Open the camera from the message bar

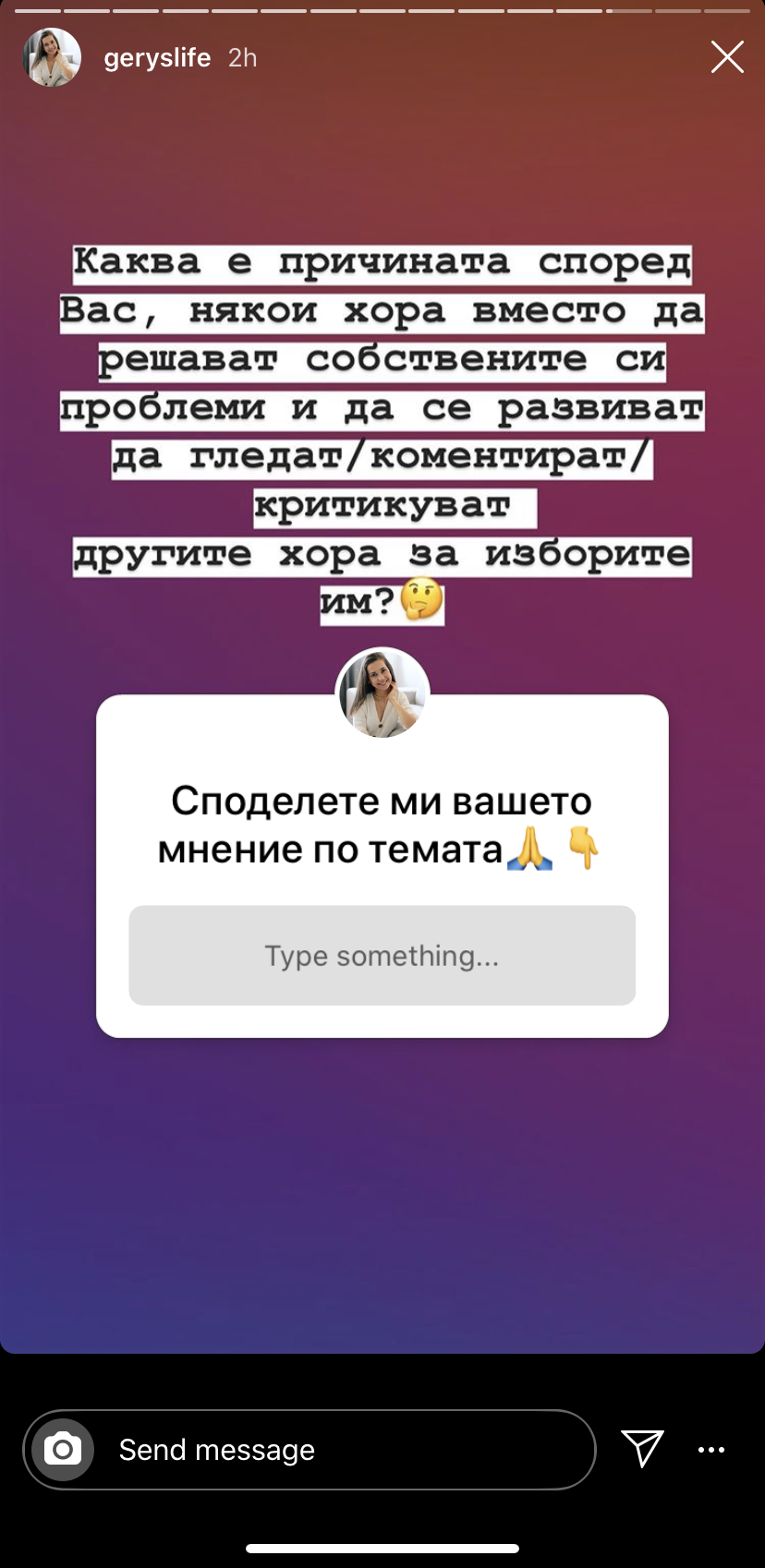63,1450
